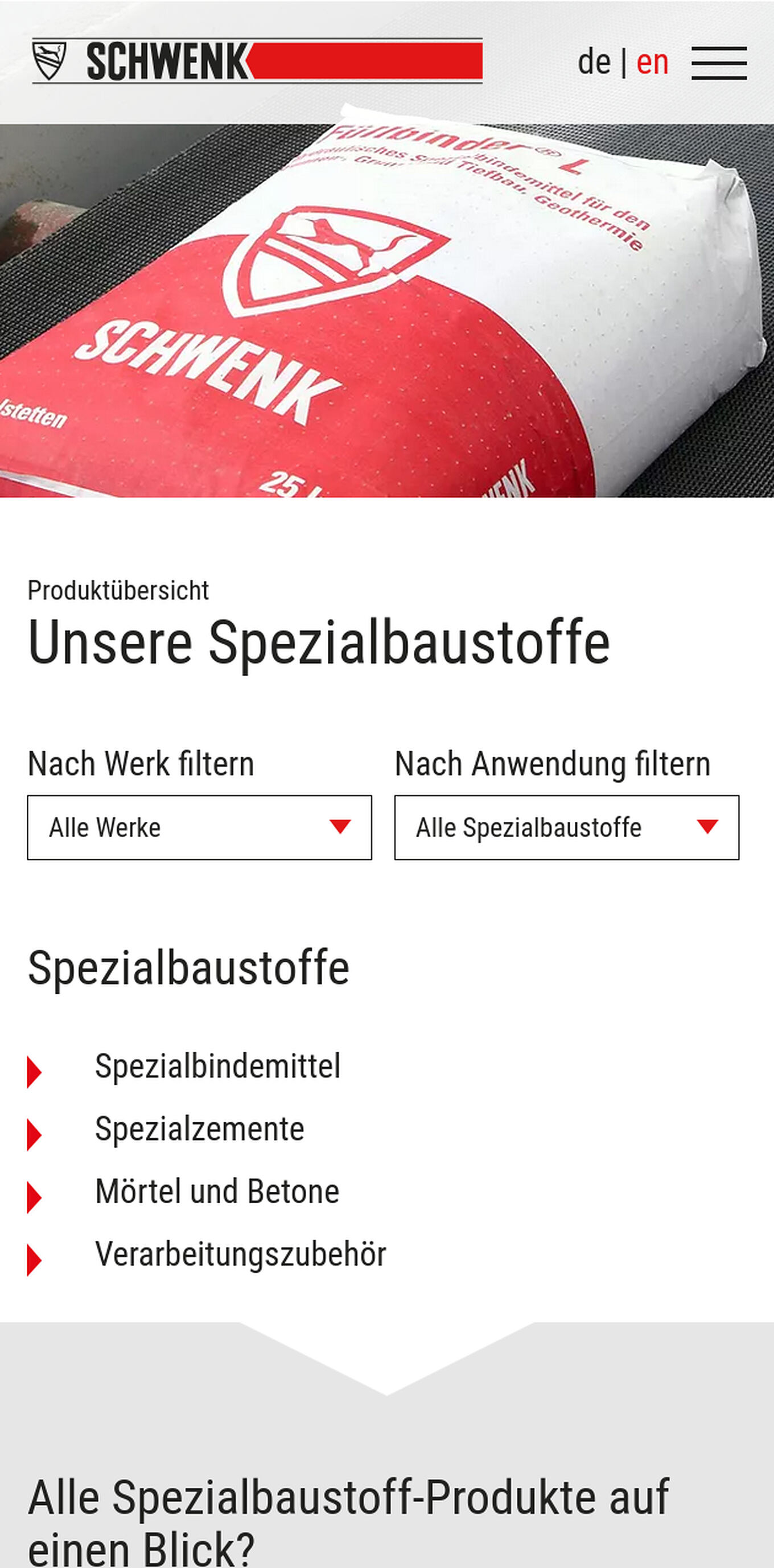This screenshot has width=774, height=1568.
Task: Go to the SCHWENK homepage via logo
Action: point(257,61)
